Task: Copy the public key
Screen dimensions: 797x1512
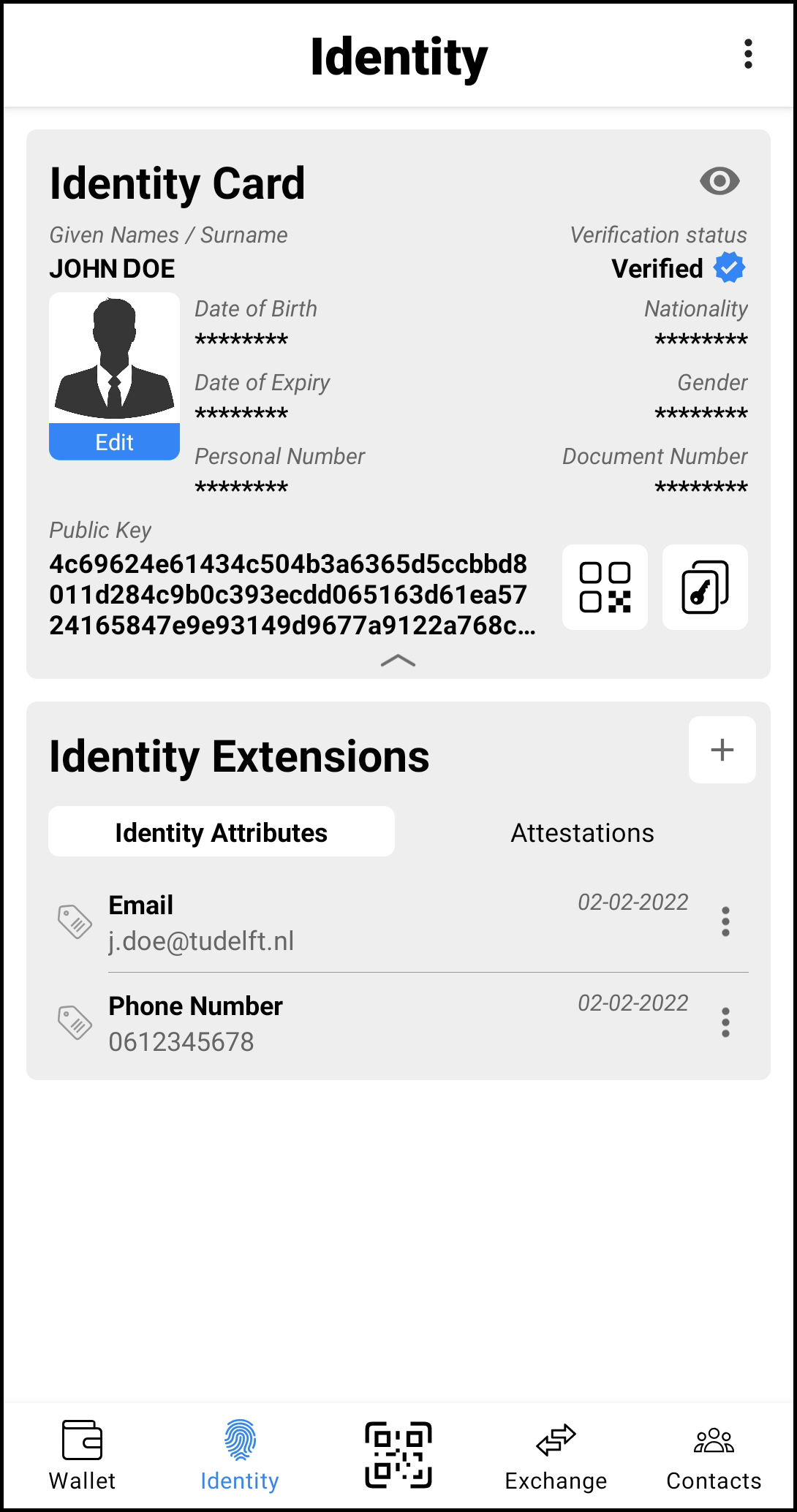Action: pyautogui.click(x=705, y=587)
